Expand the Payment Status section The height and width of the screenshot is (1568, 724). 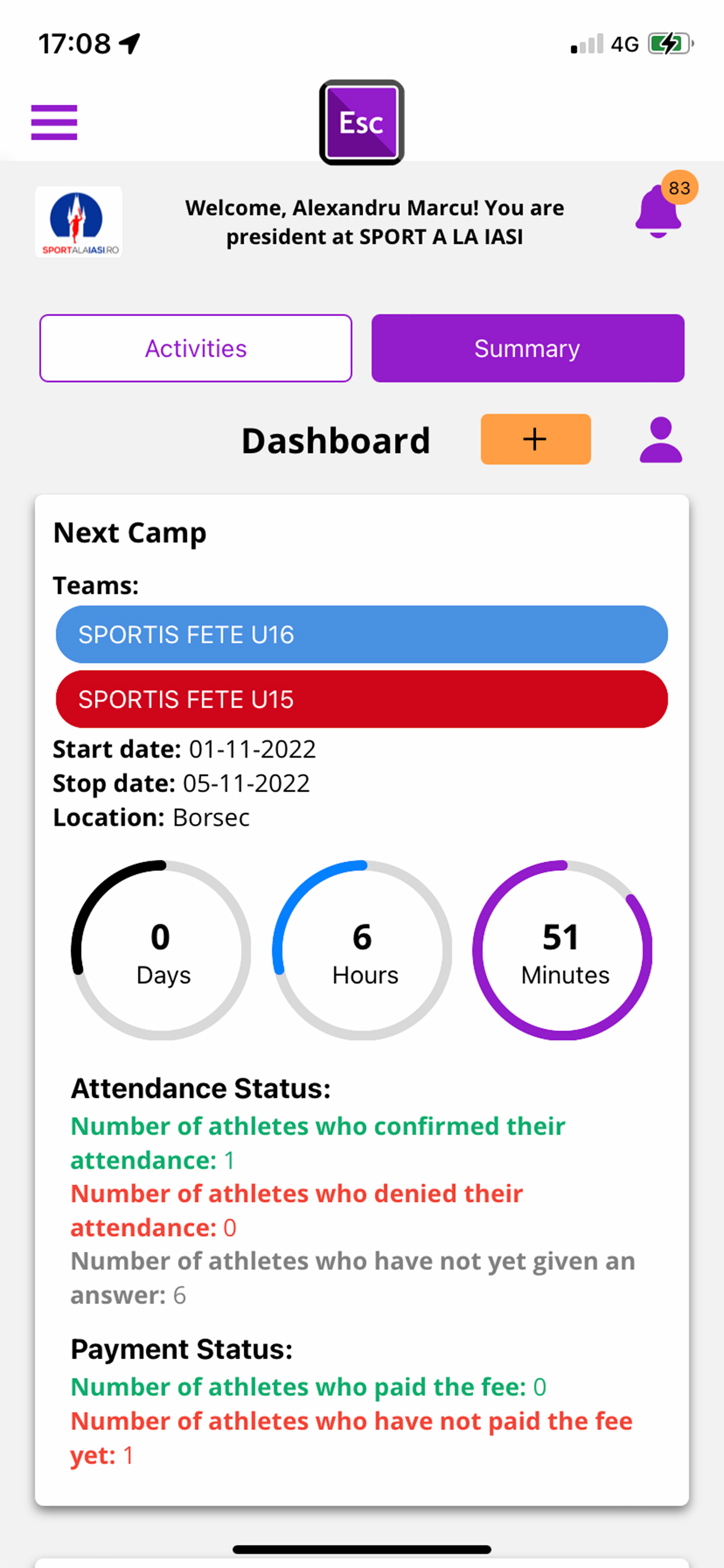(181, 1348)
